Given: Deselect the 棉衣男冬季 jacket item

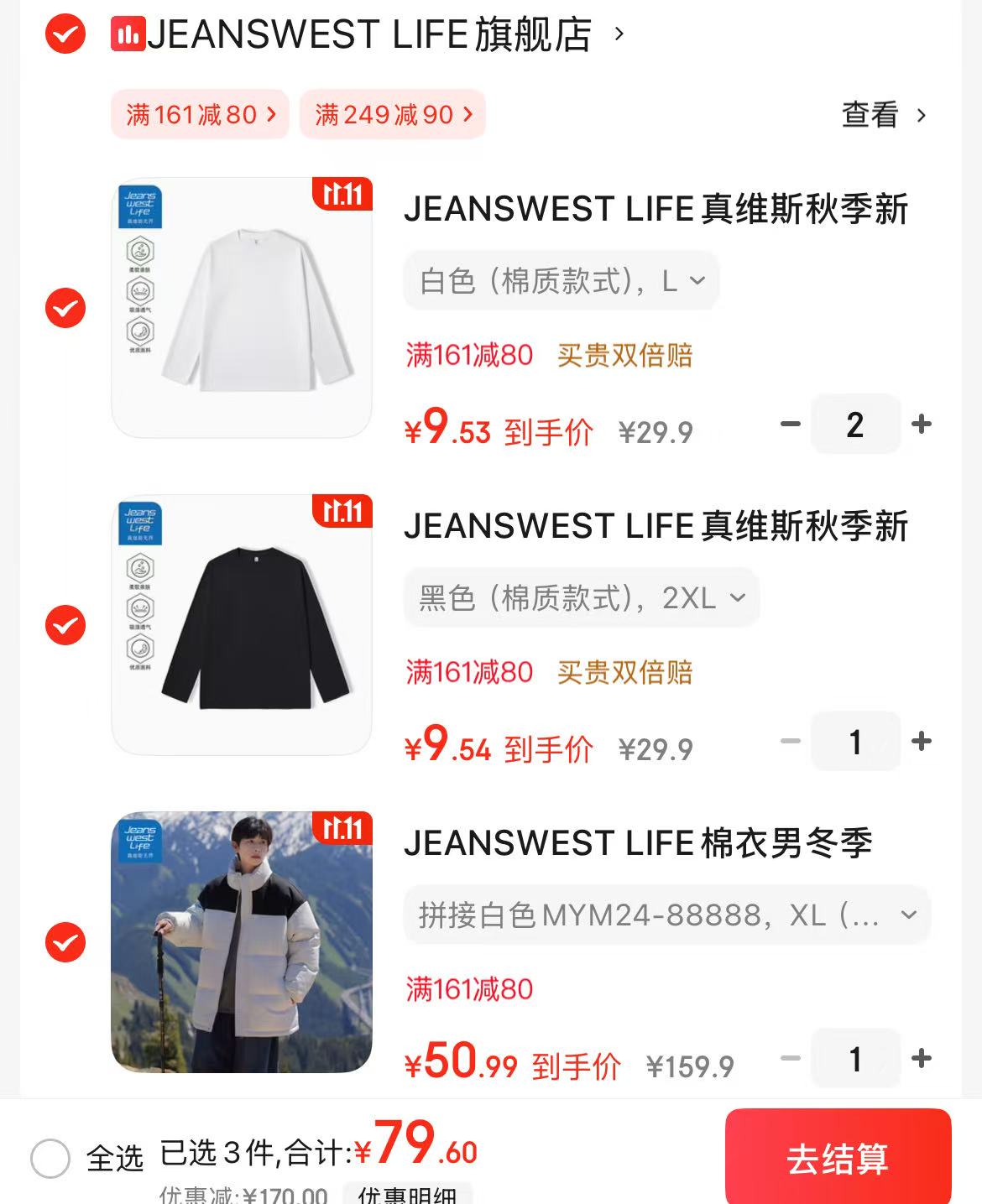Looking at the screenshot, I should click(65, 942).
